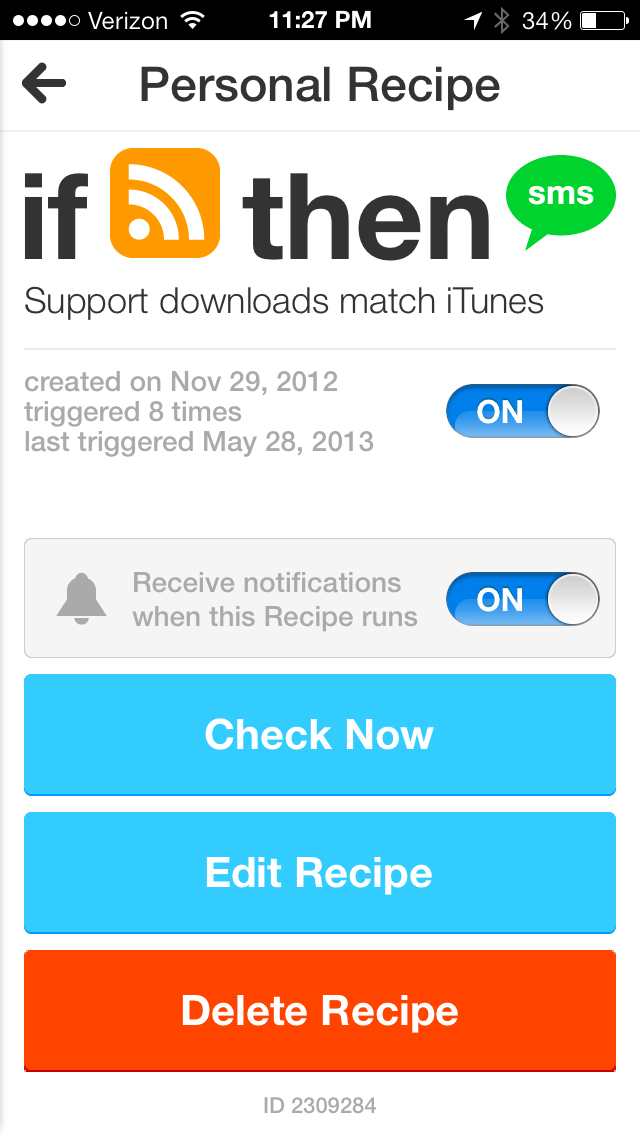This screenshot has width=640, height=1136.
Task: Open Edit Recipe
Action: click(x=320, y=872)
